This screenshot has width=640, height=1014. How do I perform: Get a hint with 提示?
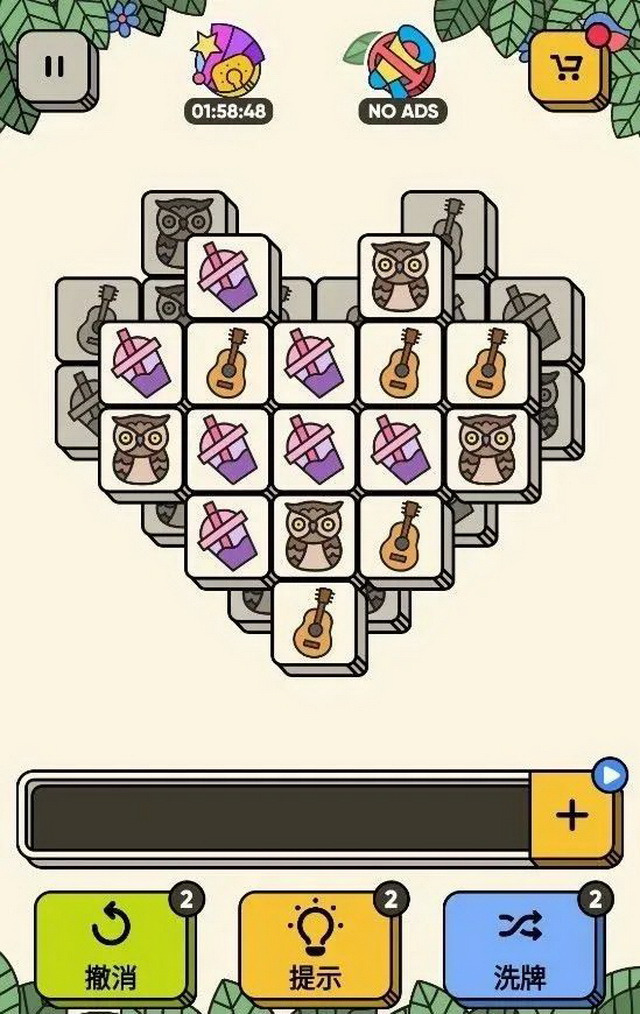click(x=314, y=945)
